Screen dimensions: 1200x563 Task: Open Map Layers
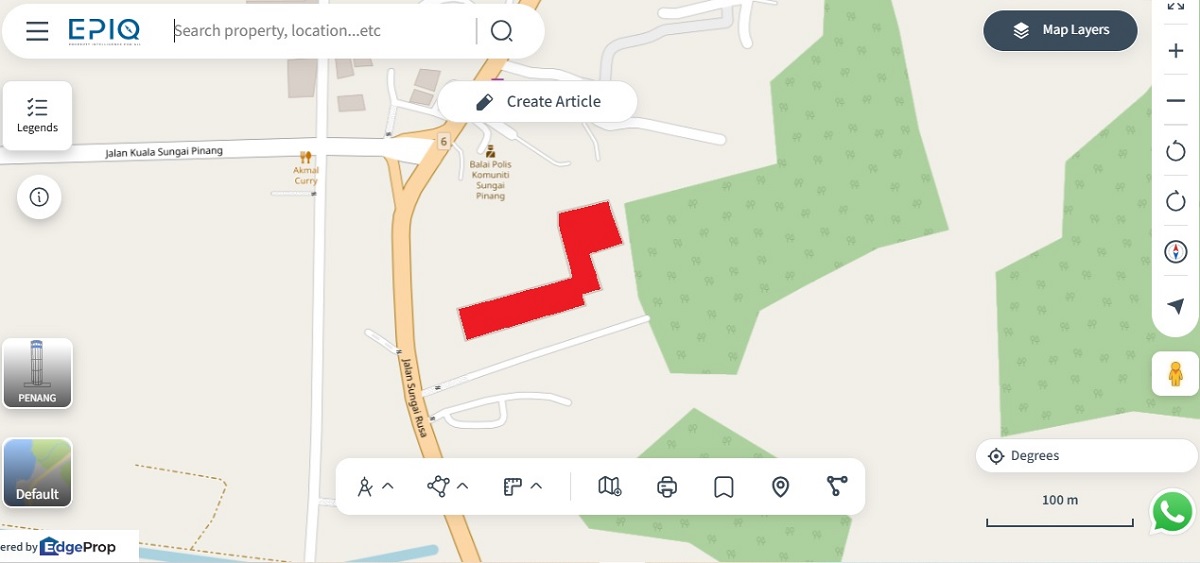click(x=1060, y=30)
